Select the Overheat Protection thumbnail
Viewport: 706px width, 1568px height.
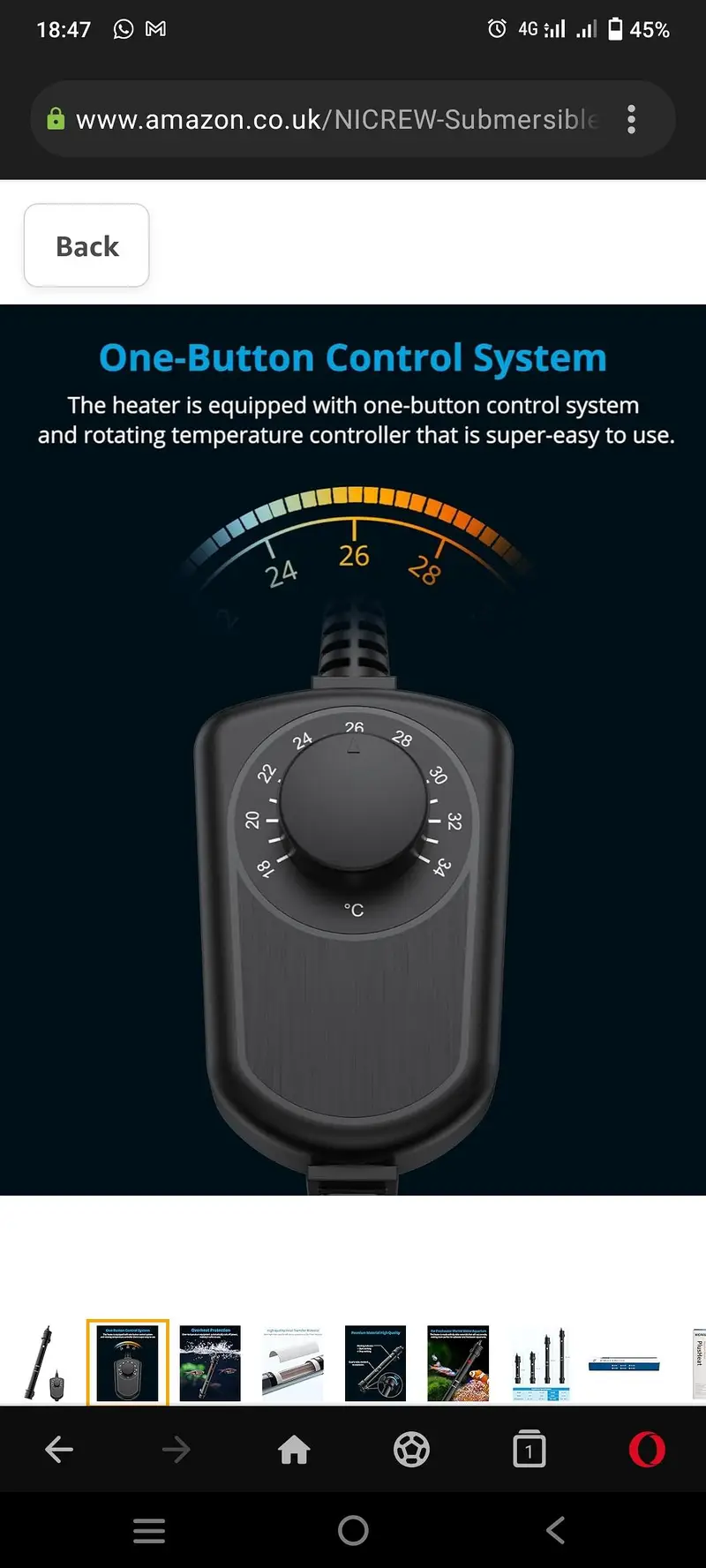pyautogui.click(x=210, y=1363)
